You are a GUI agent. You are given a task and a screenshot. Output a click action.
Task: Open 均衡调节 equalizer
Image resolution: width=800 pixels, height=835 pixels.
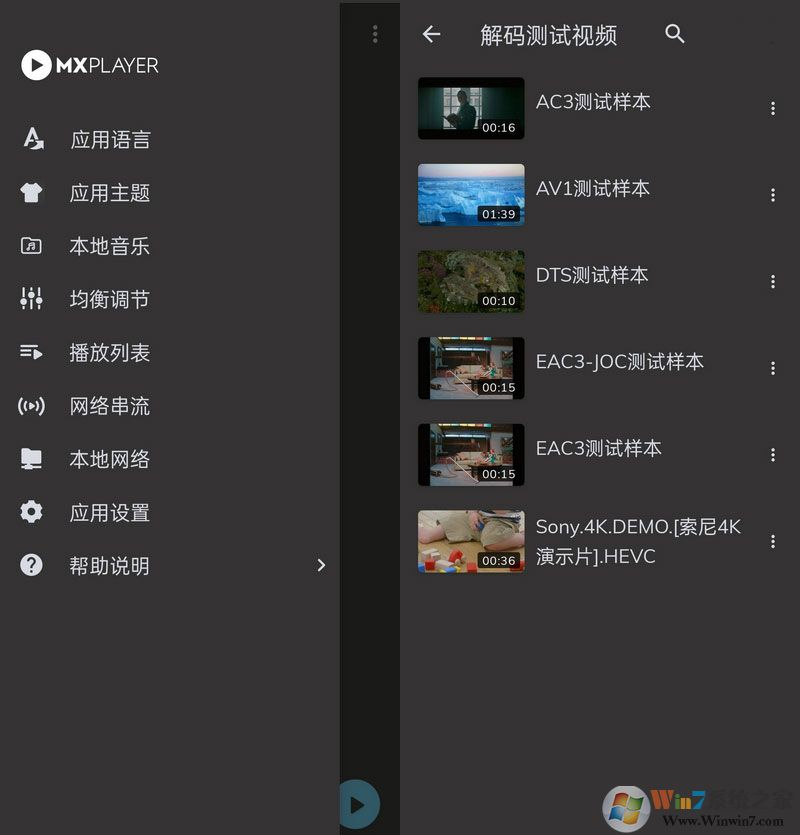tap(109, 299)
